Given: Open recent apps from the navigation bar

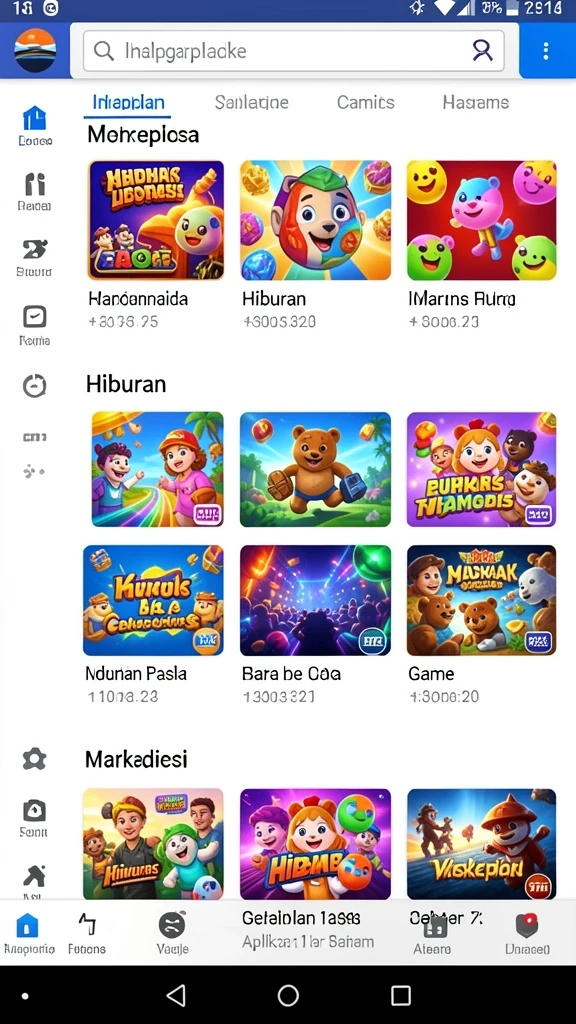Looking at the screenshot, I should 400,995.
